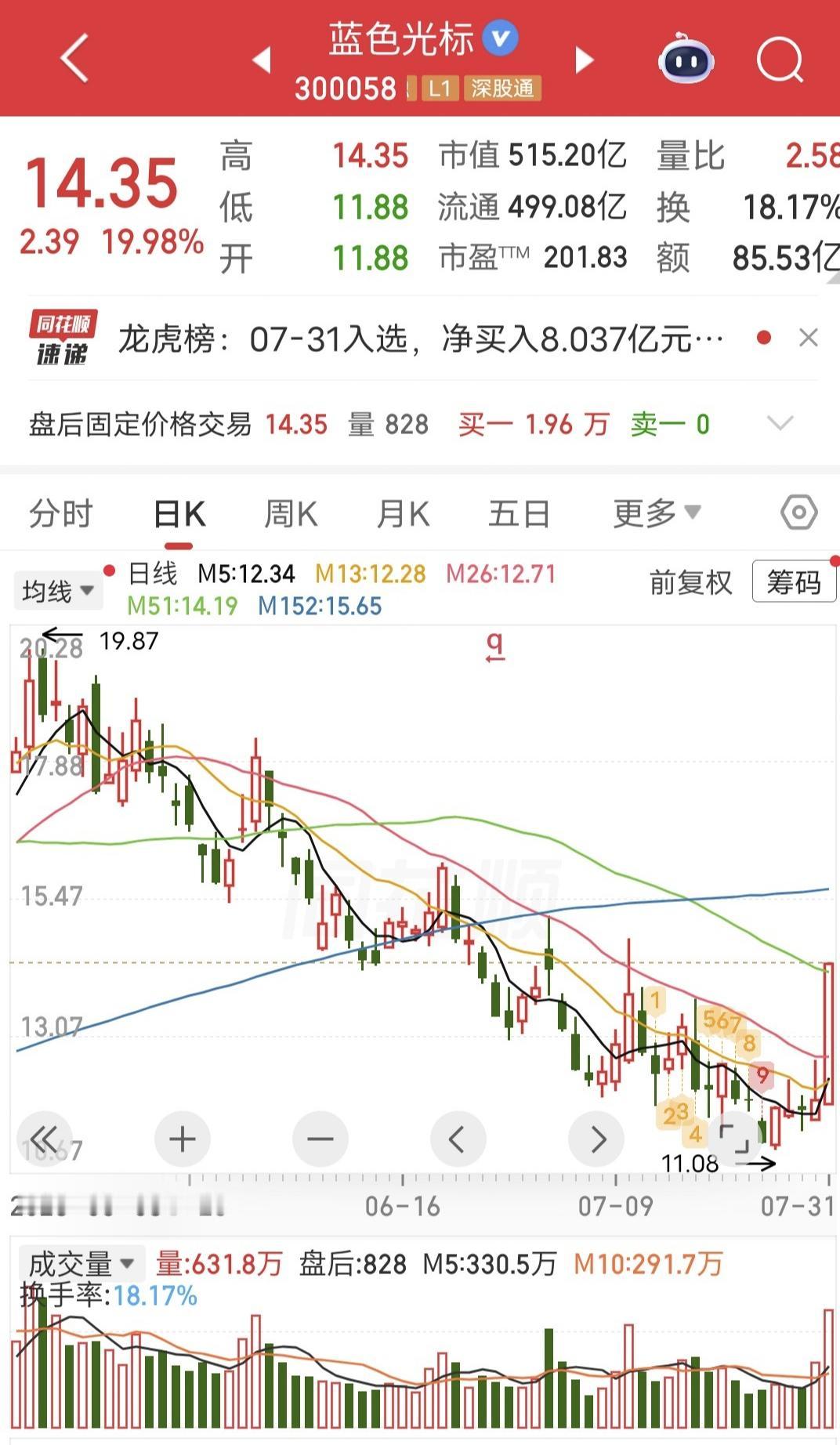Viewport: 840px width, 1445px height.
Task: Expand the 盘后固定价格交易 row
Action: [x=780, y=424]
